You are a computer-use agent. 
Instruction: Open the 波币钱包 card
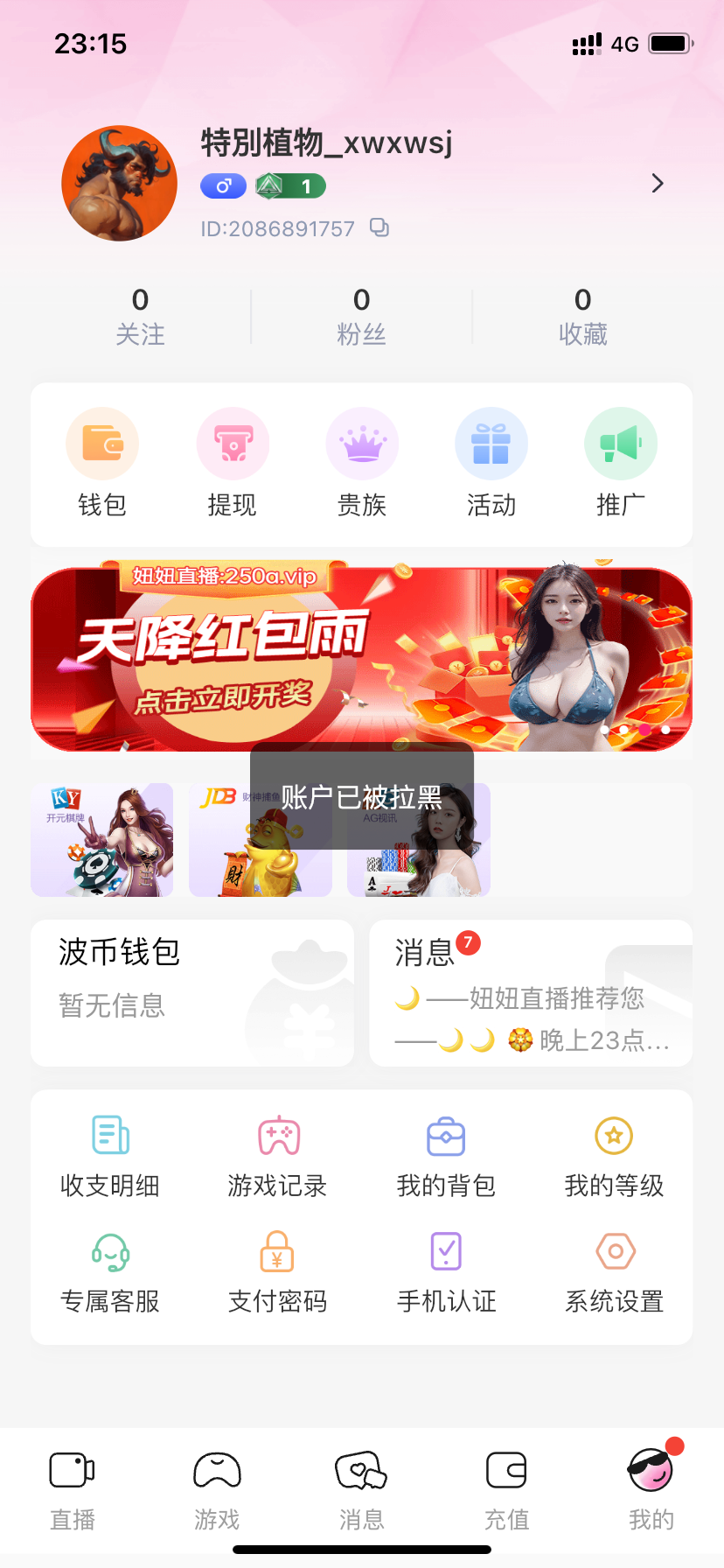click(x=191, y=992)
